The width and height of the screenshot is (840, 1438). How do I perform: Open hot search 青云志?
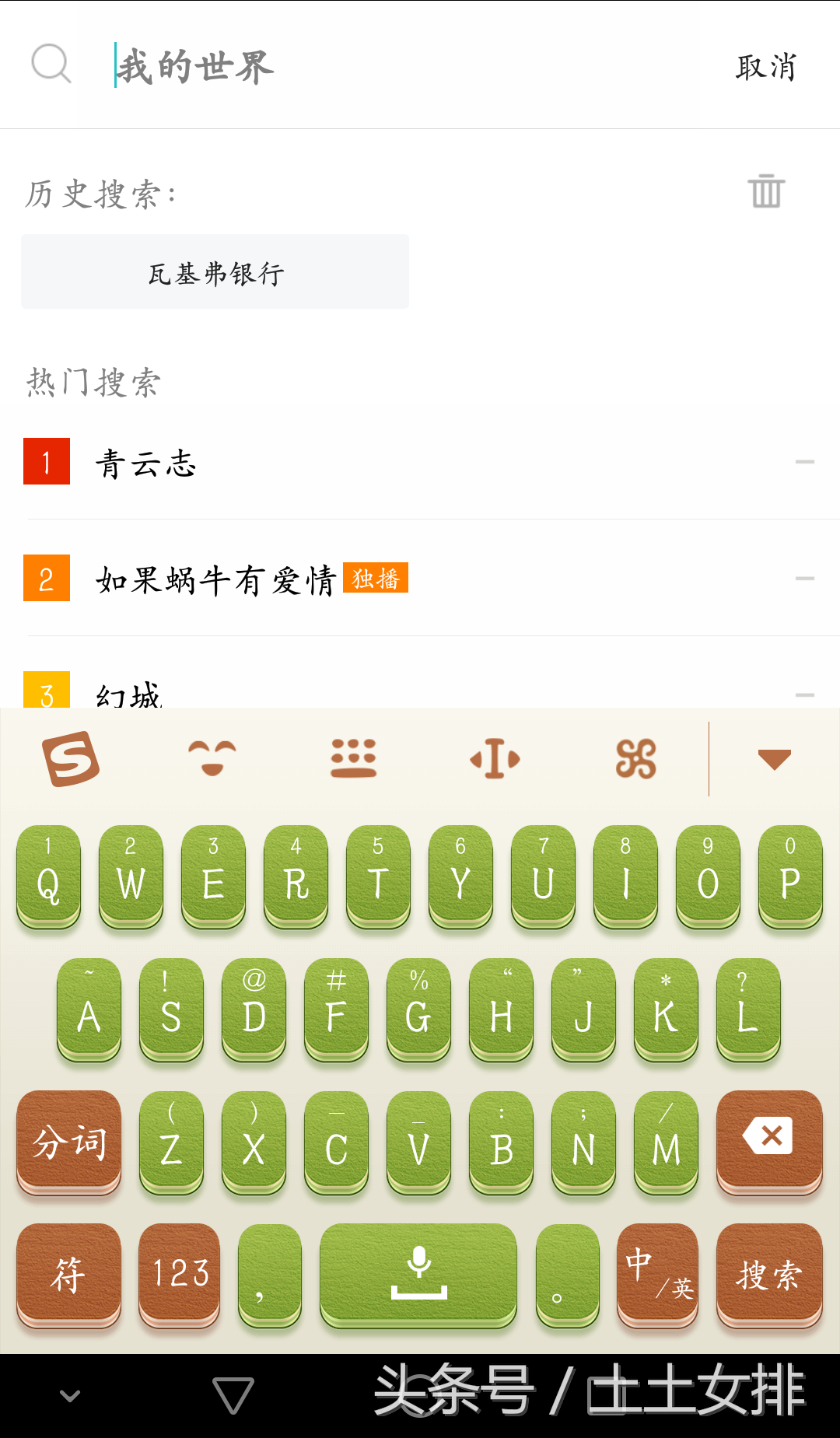(x=146, y=464)
